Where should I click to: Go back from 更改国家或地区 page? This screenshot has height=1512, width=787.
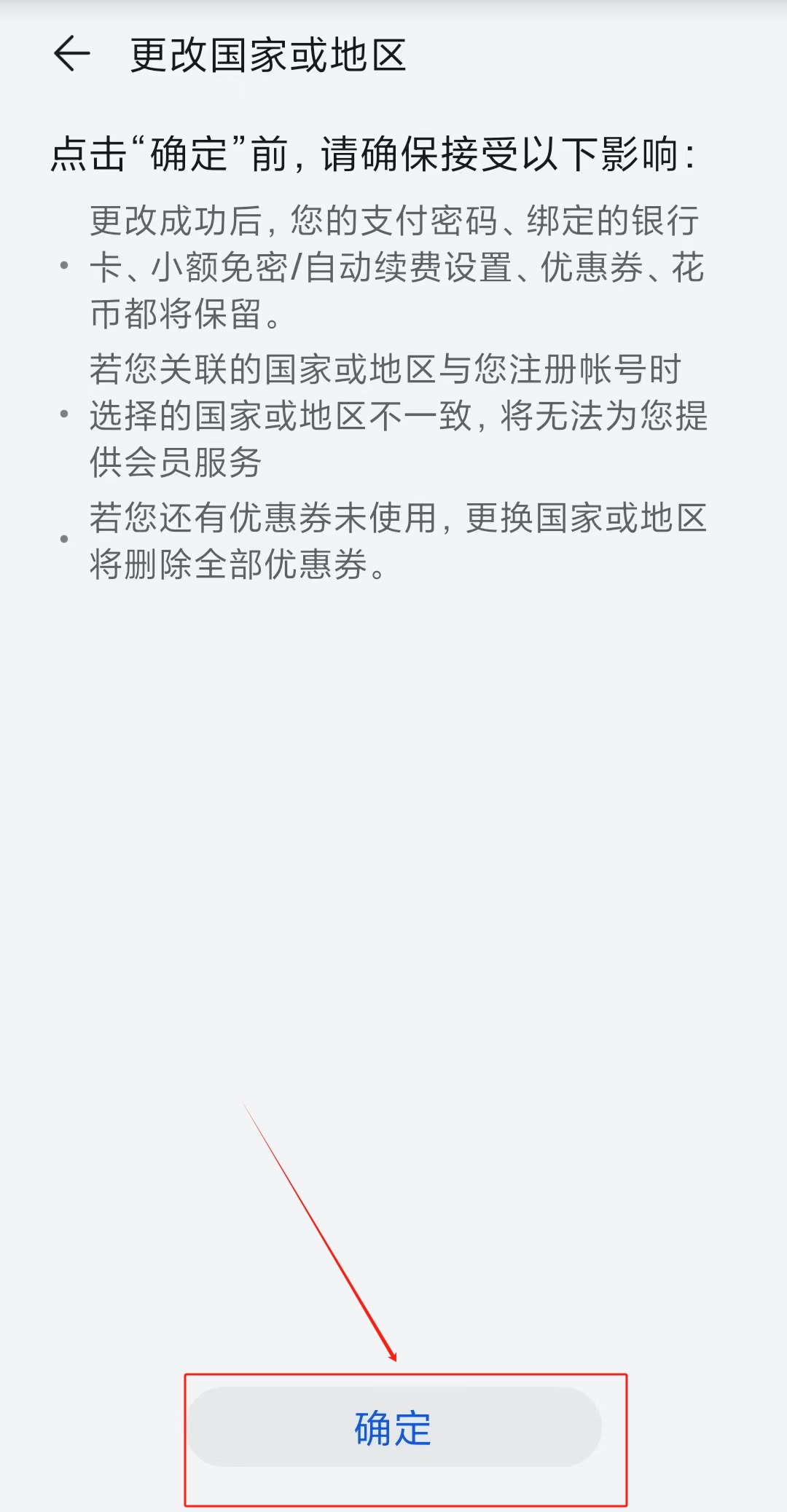point(71,55)
